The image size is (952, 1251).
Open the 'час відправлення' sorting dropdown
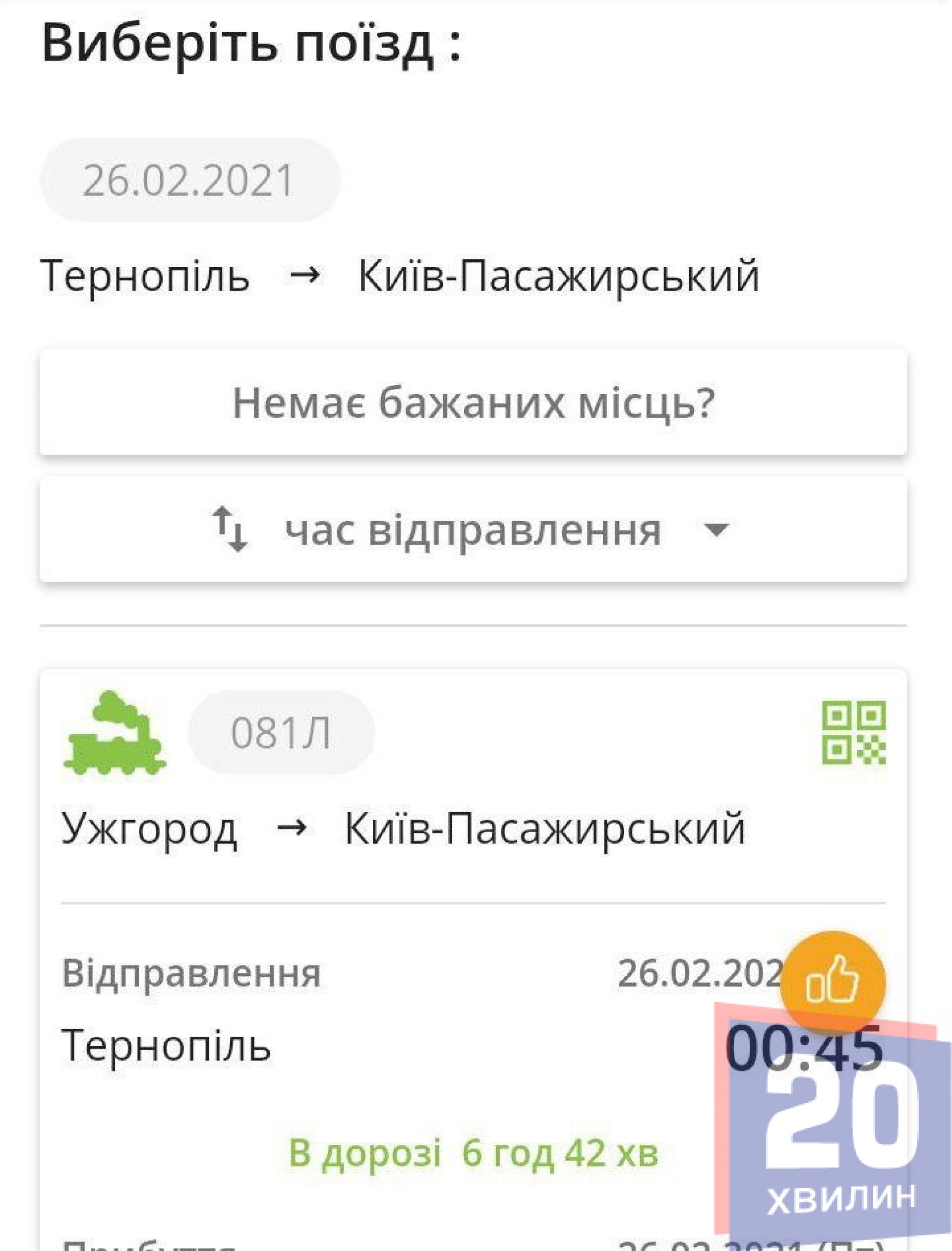tap(473, 530)
